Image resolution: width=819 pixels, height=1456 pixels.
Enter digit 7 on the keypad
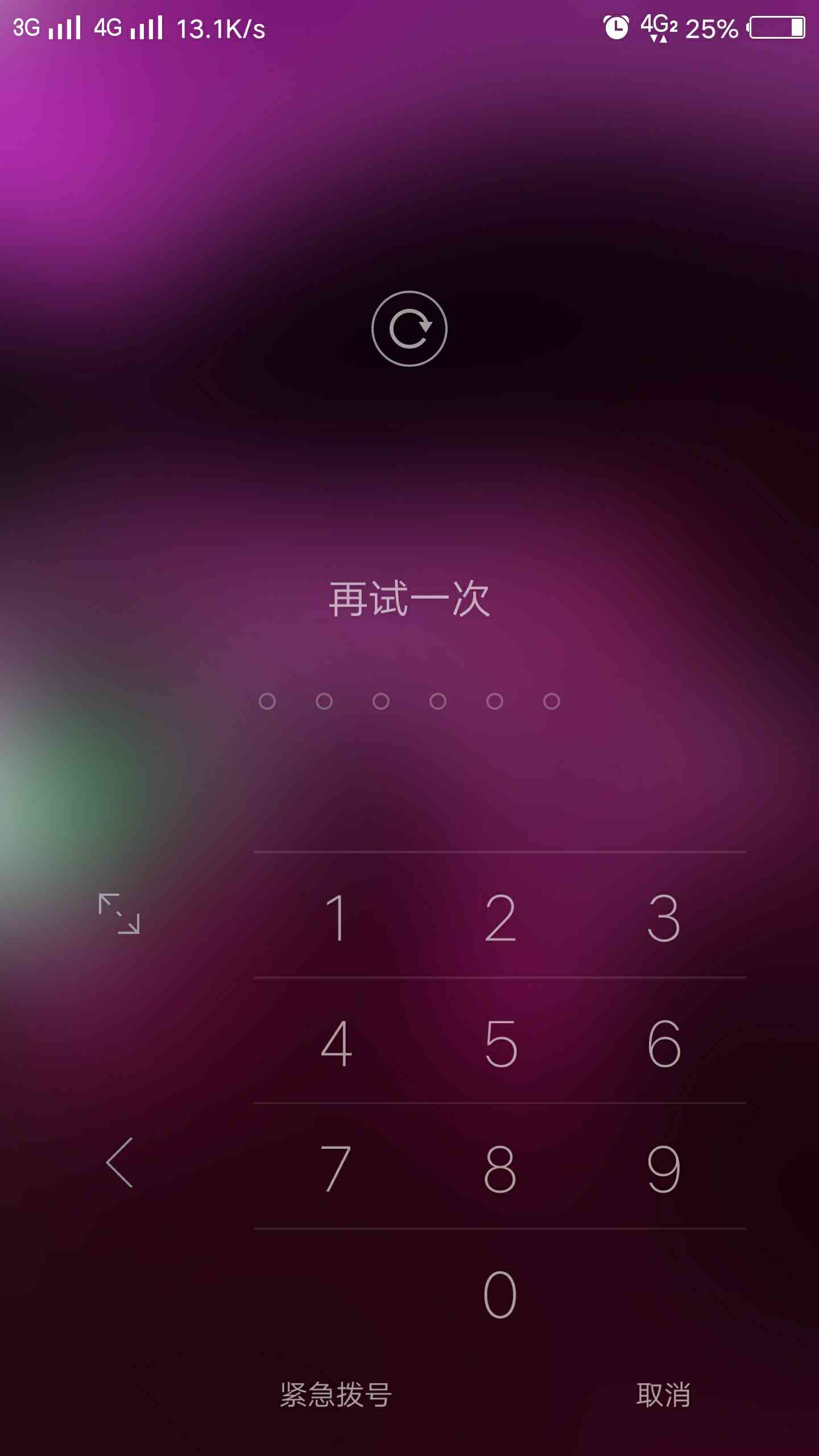click(x=336, y=1168)
